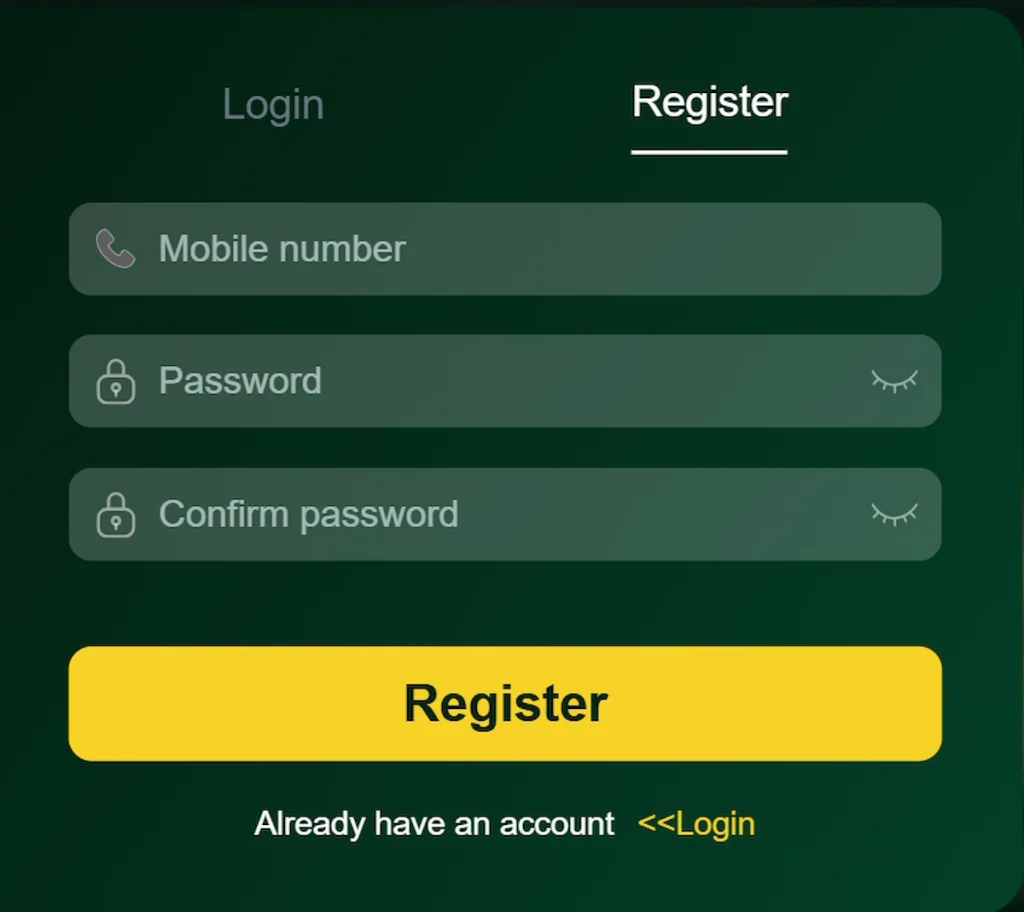Tap the Confirm password field

pyautogui.click(x=505, y=514)
